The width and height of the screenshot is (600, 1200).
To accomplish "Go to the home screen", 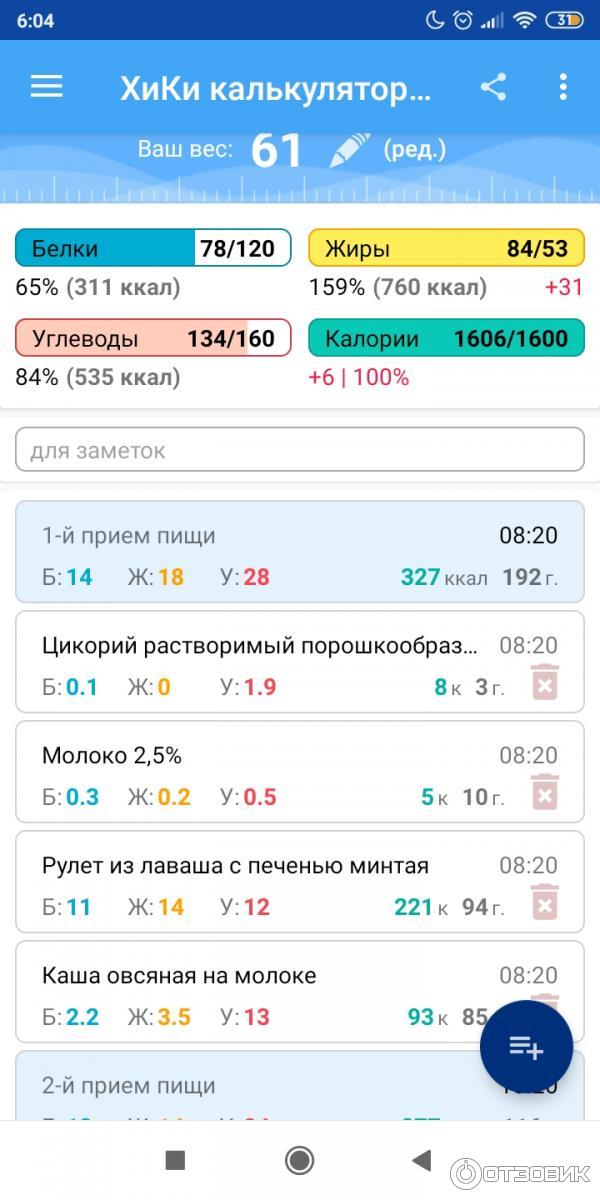I will (299, 1160).
